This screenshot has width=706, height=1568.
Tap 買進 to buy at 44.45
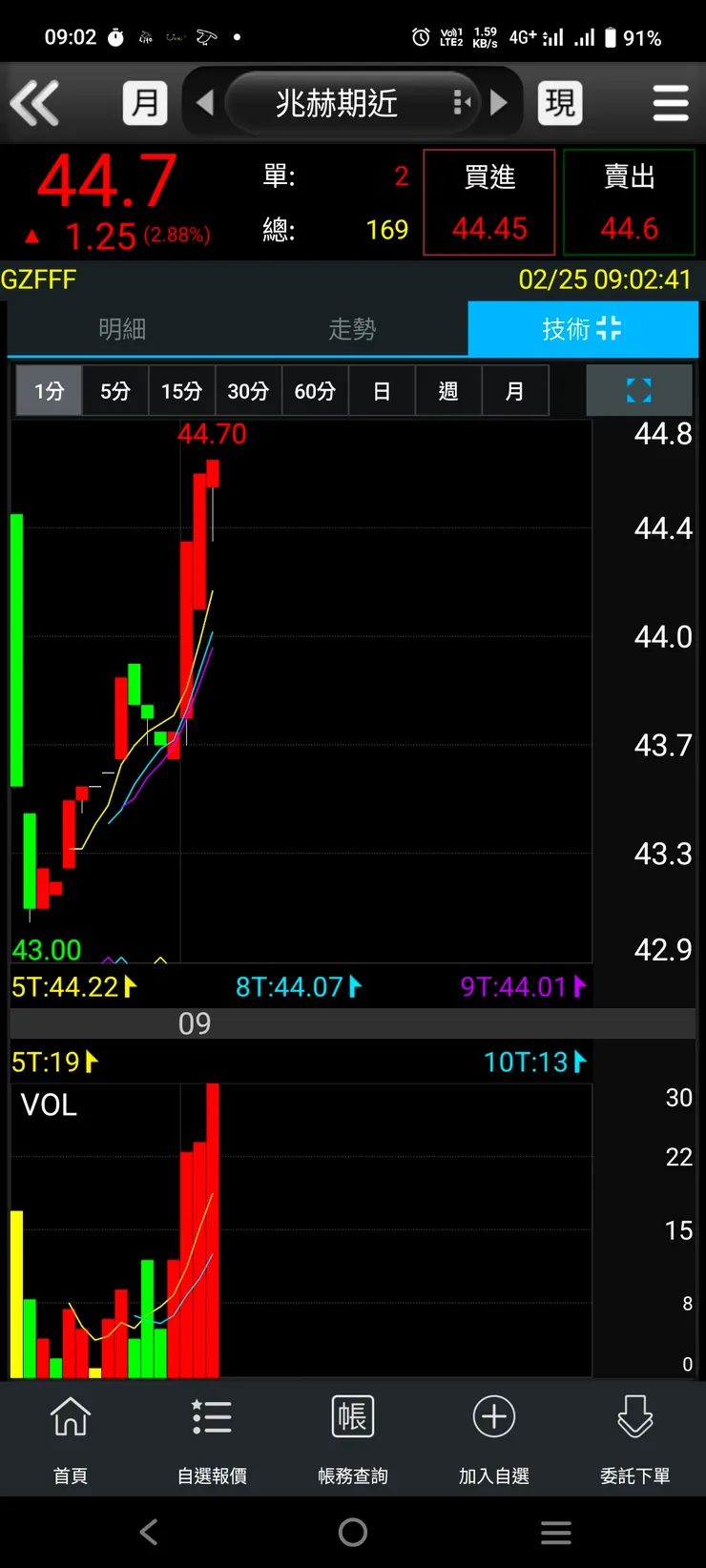488,202
